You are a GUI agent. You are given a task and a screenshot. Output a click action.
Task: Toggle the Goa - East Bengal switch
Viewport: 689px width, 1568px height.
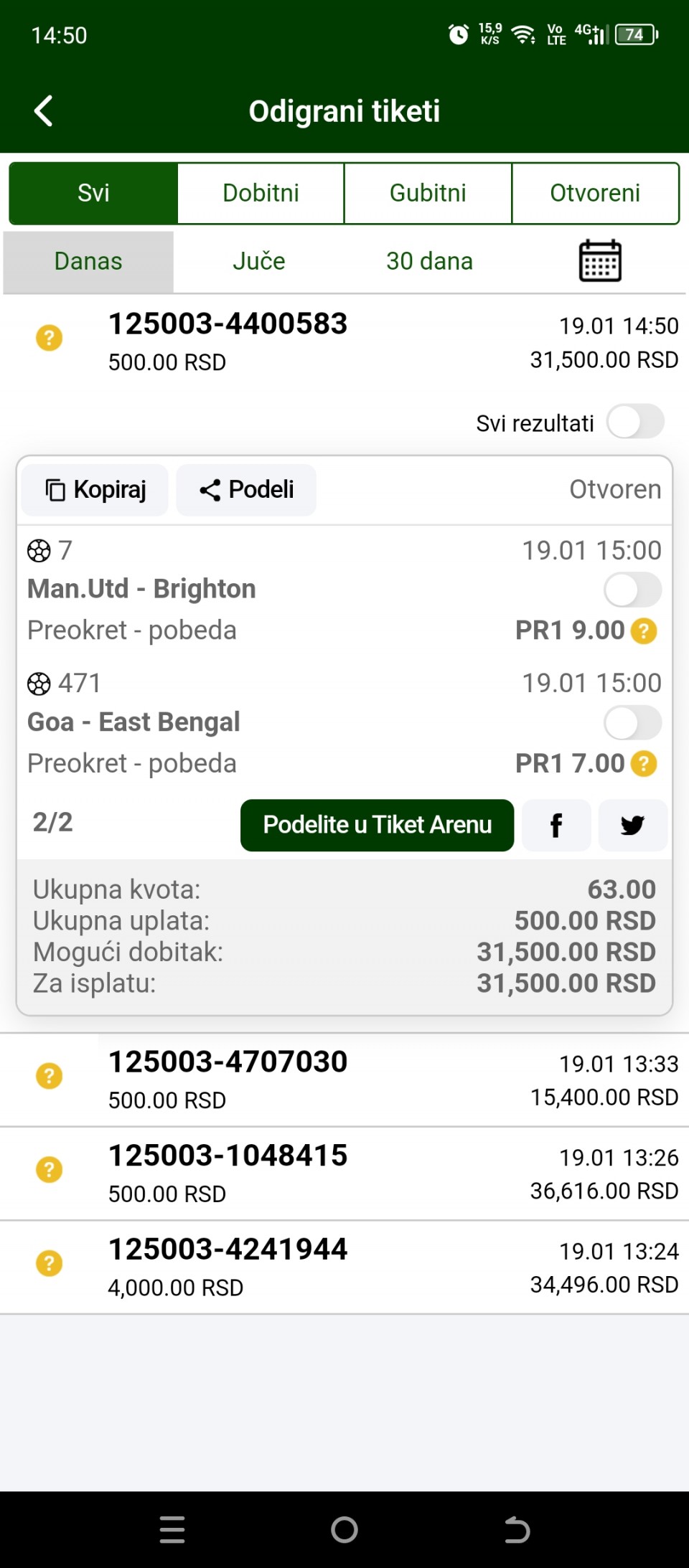pos(632,723)
